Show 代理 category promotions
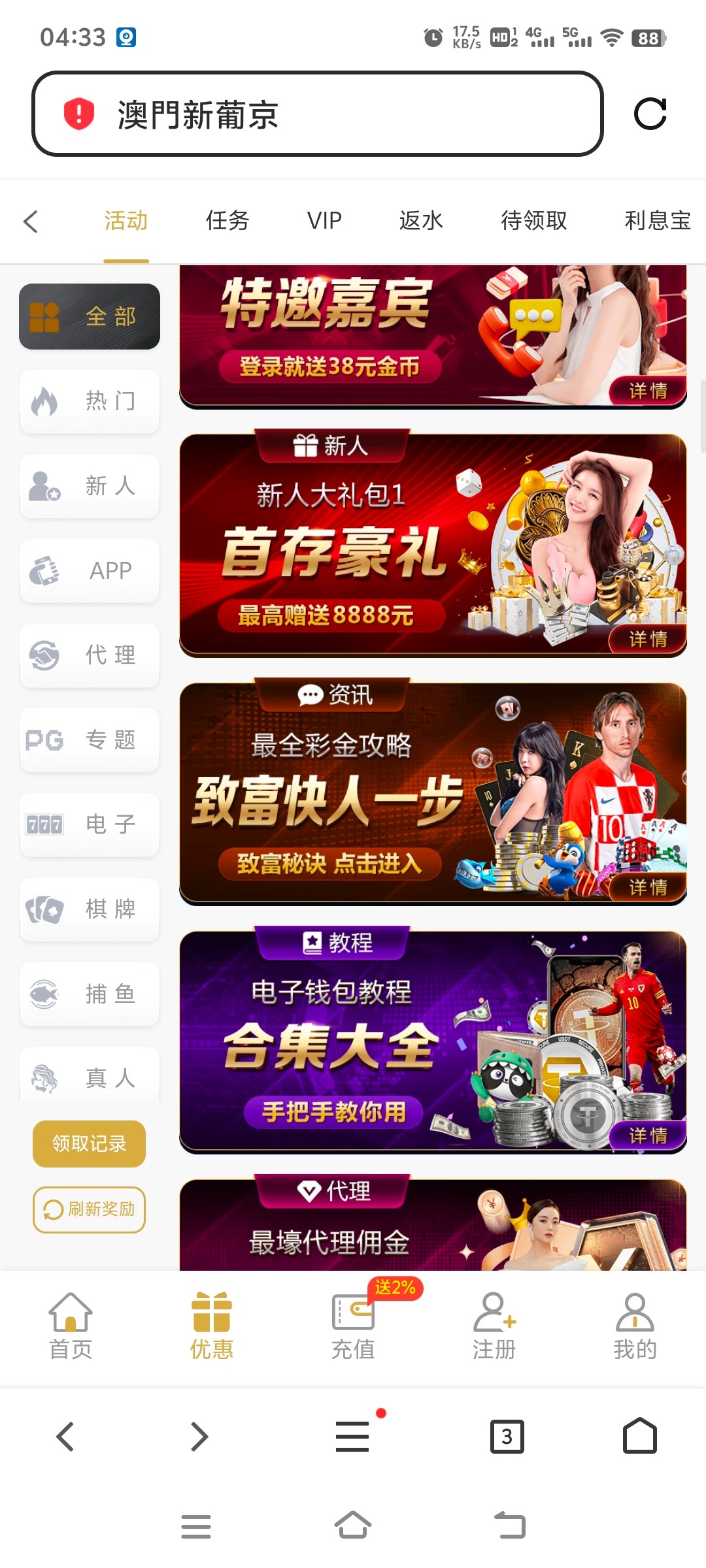This screenshot has height=1568, width=706. (90, 655)
